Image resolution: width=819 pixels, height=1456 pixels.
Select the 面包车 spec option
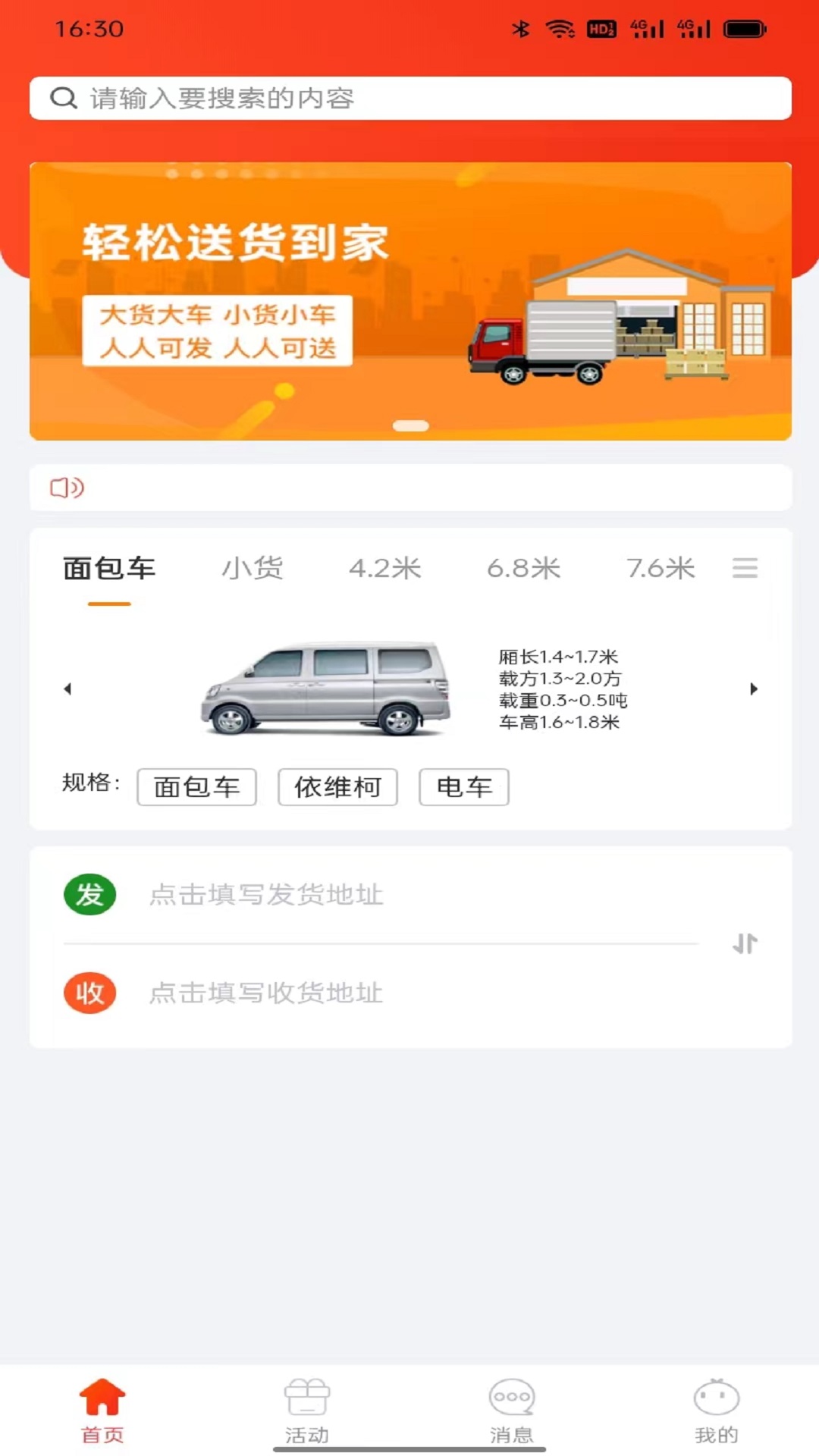[196, 787]
